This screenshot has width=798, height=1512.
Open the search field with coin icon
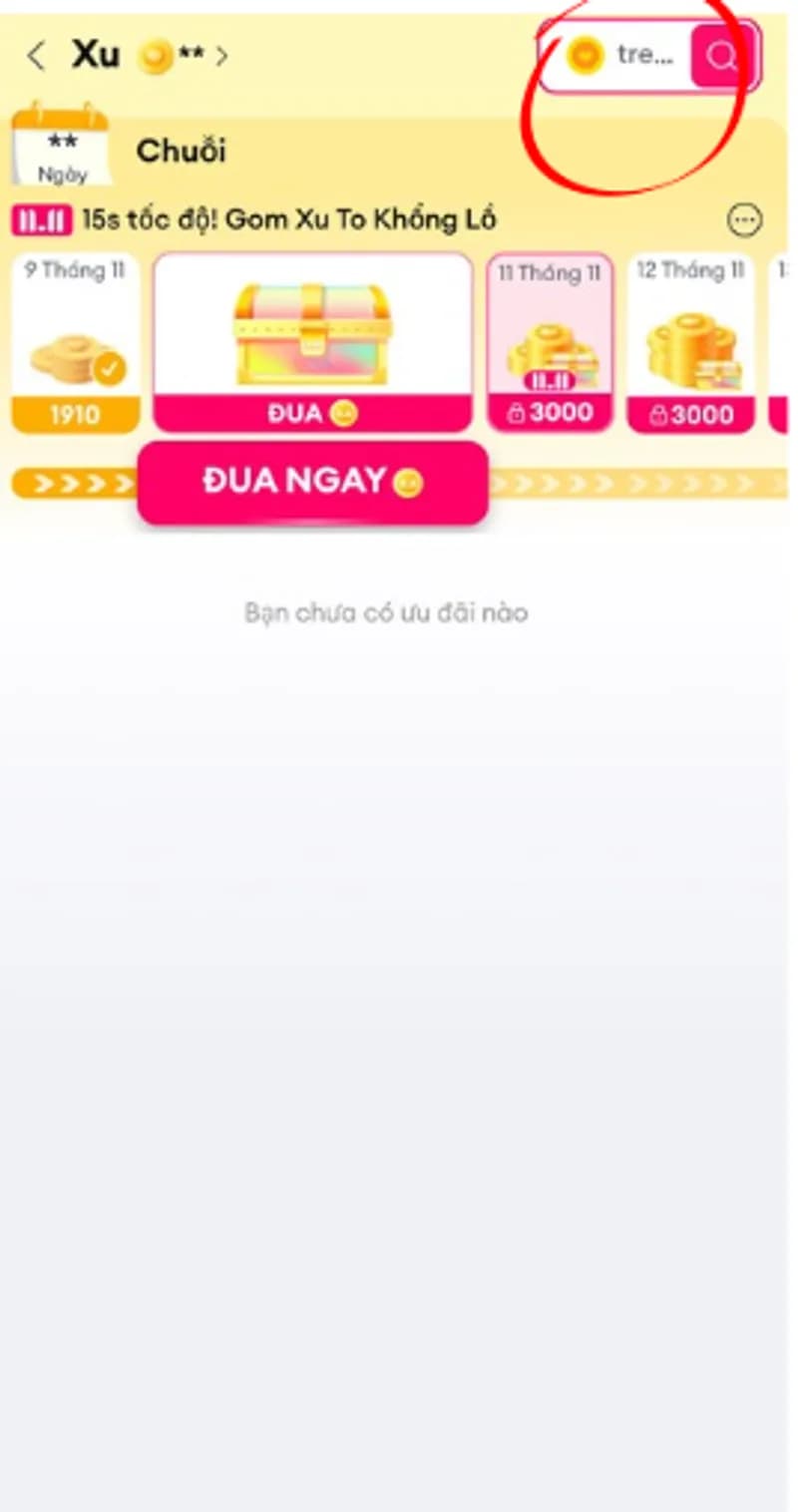(623, 56)
